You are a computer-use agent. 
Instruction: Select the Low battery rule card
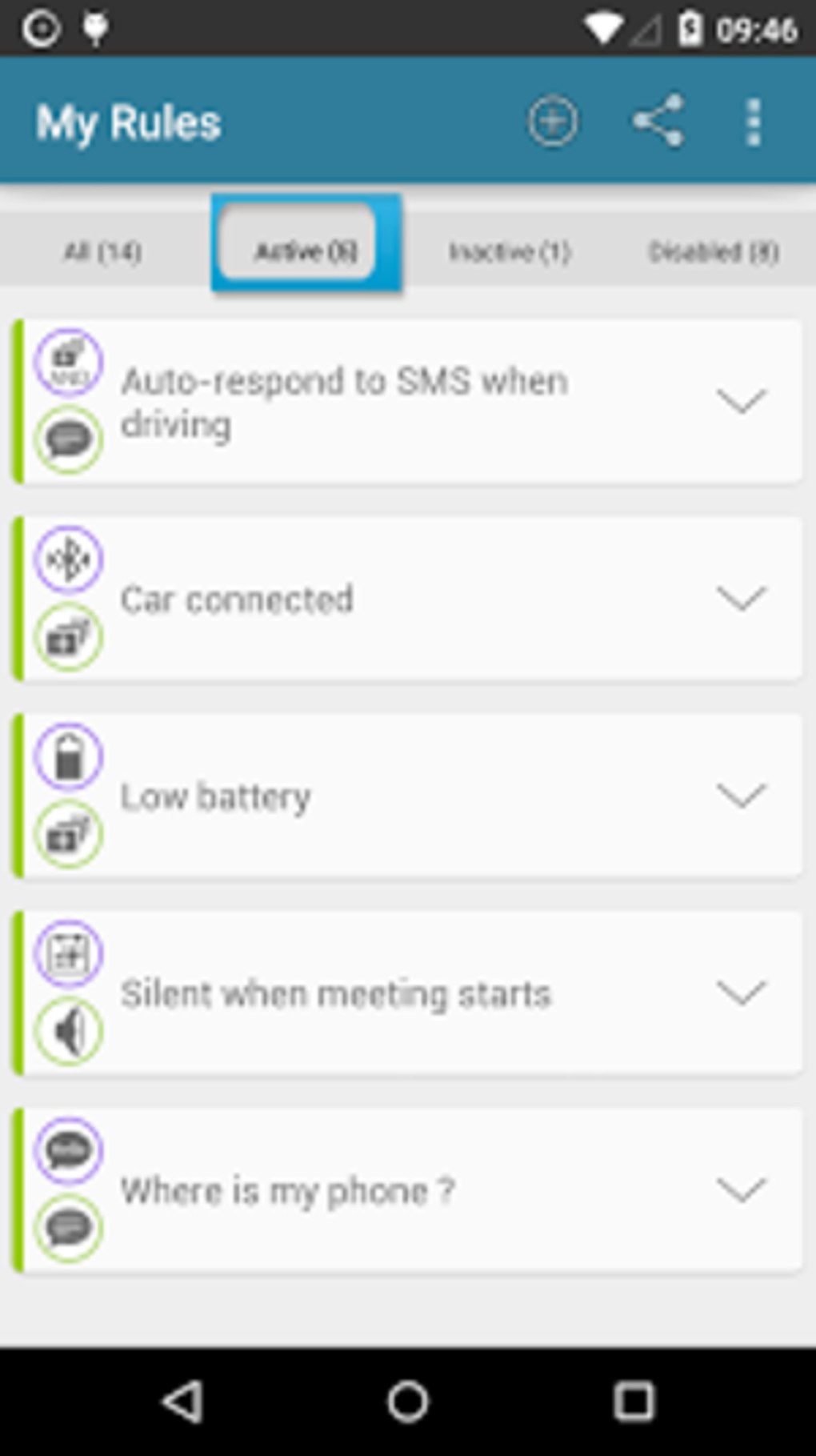[x=360, y=795]
